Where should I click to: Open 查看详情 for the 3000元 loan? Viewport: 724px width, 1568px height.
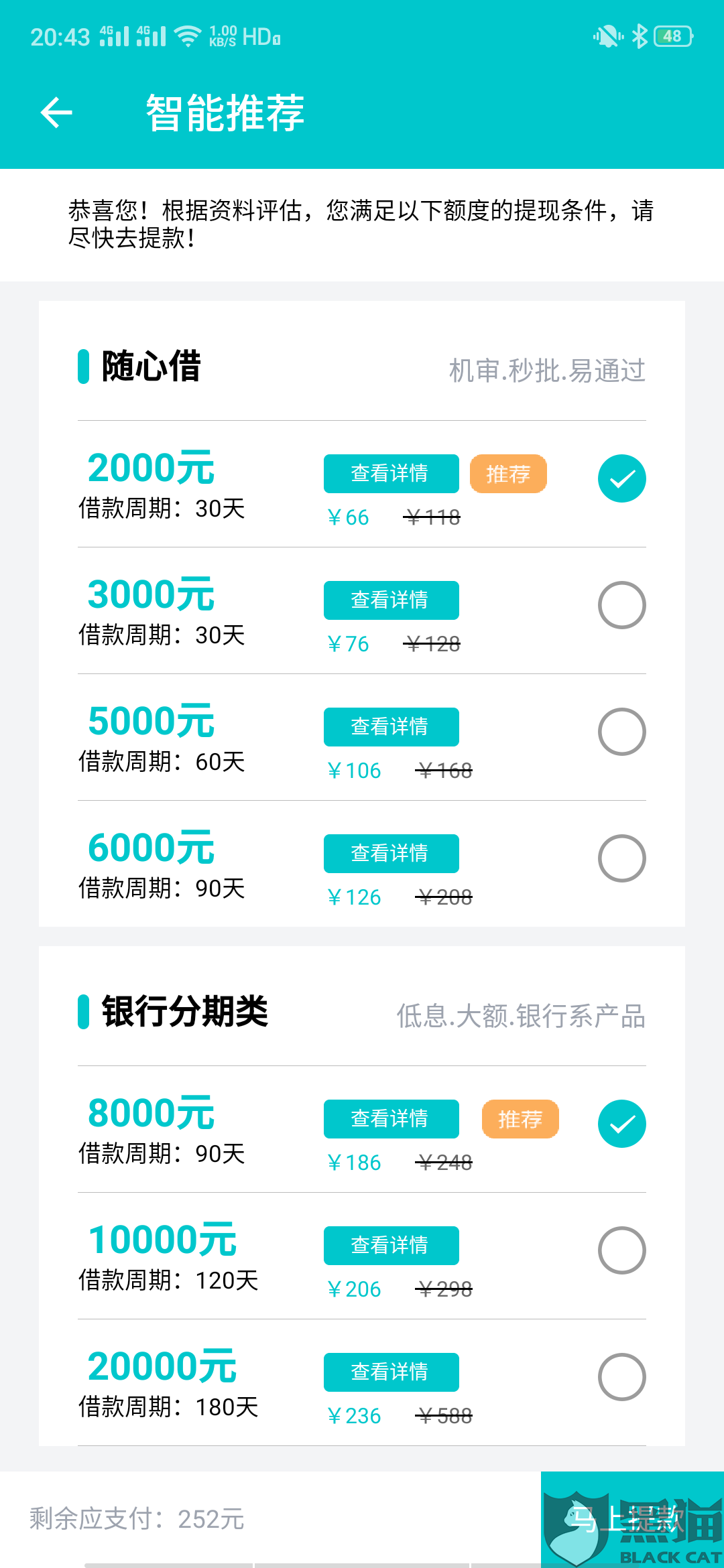tap(391, 600)
